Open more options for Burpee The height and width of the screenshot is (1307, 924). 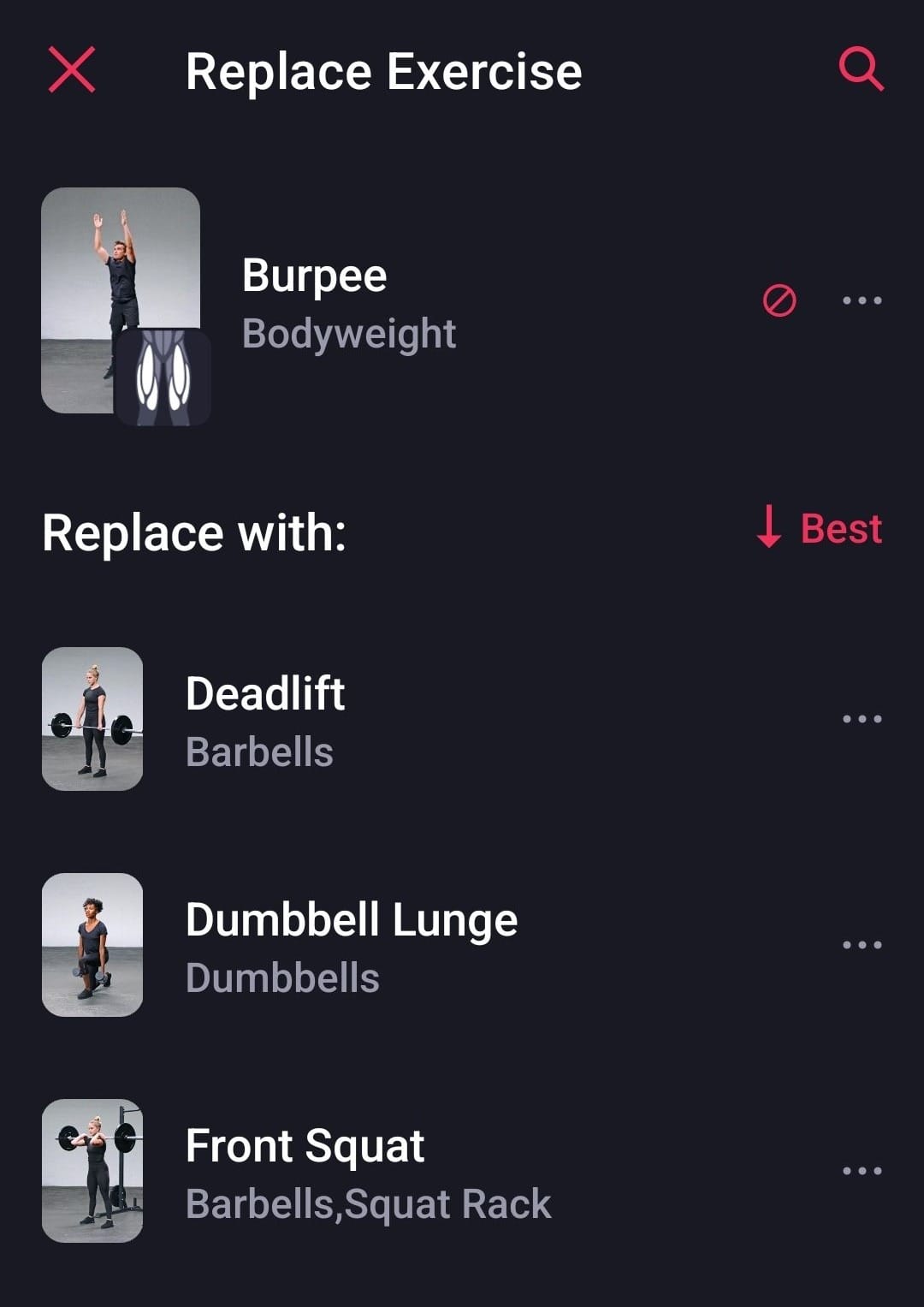[x=862, y=300]
